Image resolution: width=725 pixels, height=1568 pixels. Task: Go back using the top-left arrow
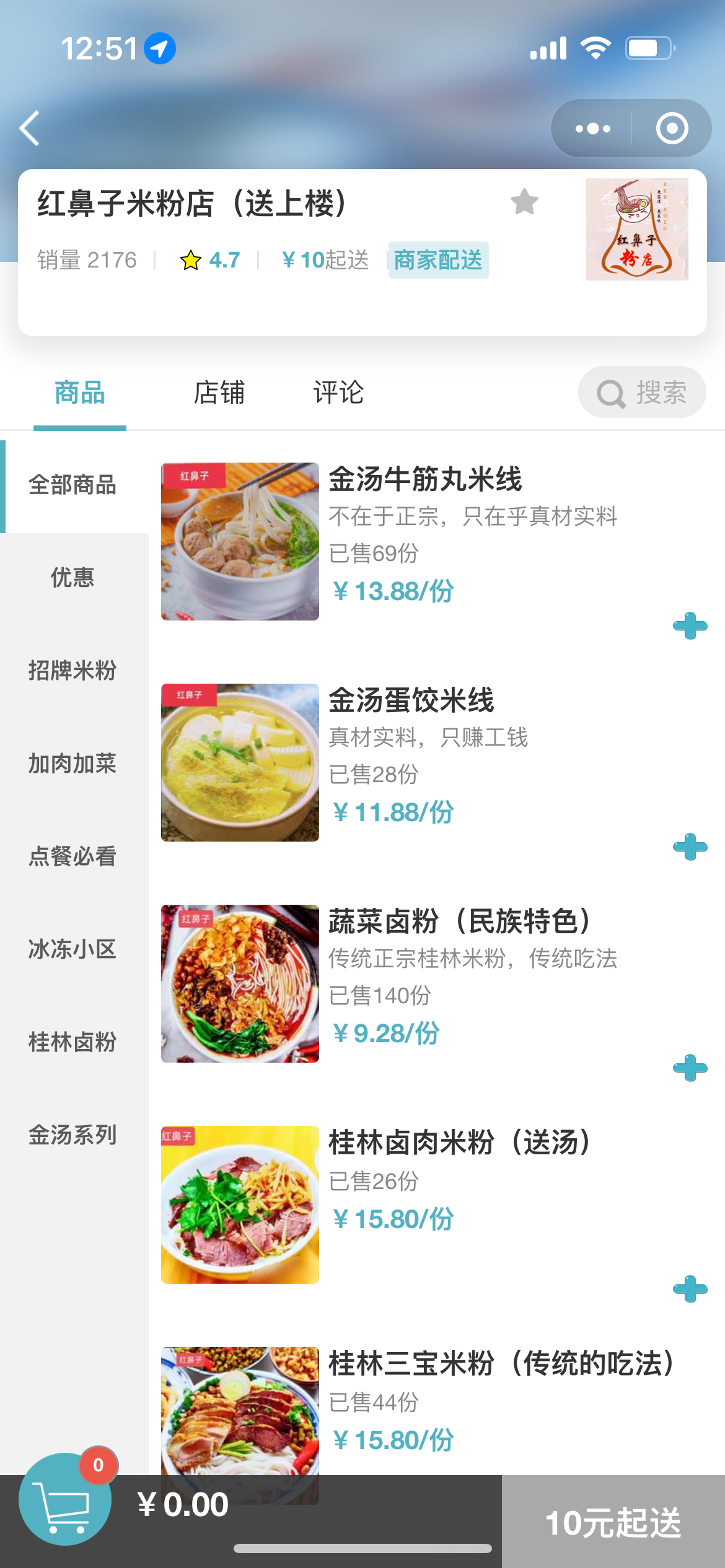click(x=30, y=128)
